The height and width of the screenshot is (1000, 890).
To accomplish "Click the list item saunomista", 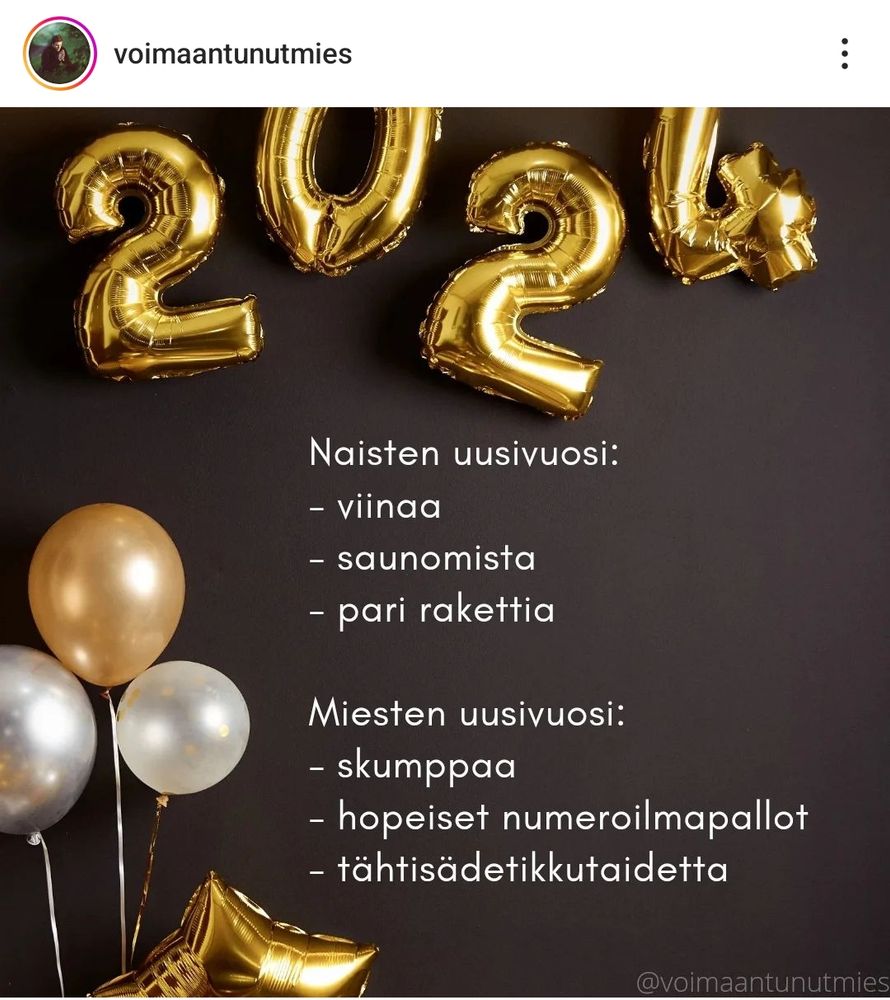I will click(425, 560).
